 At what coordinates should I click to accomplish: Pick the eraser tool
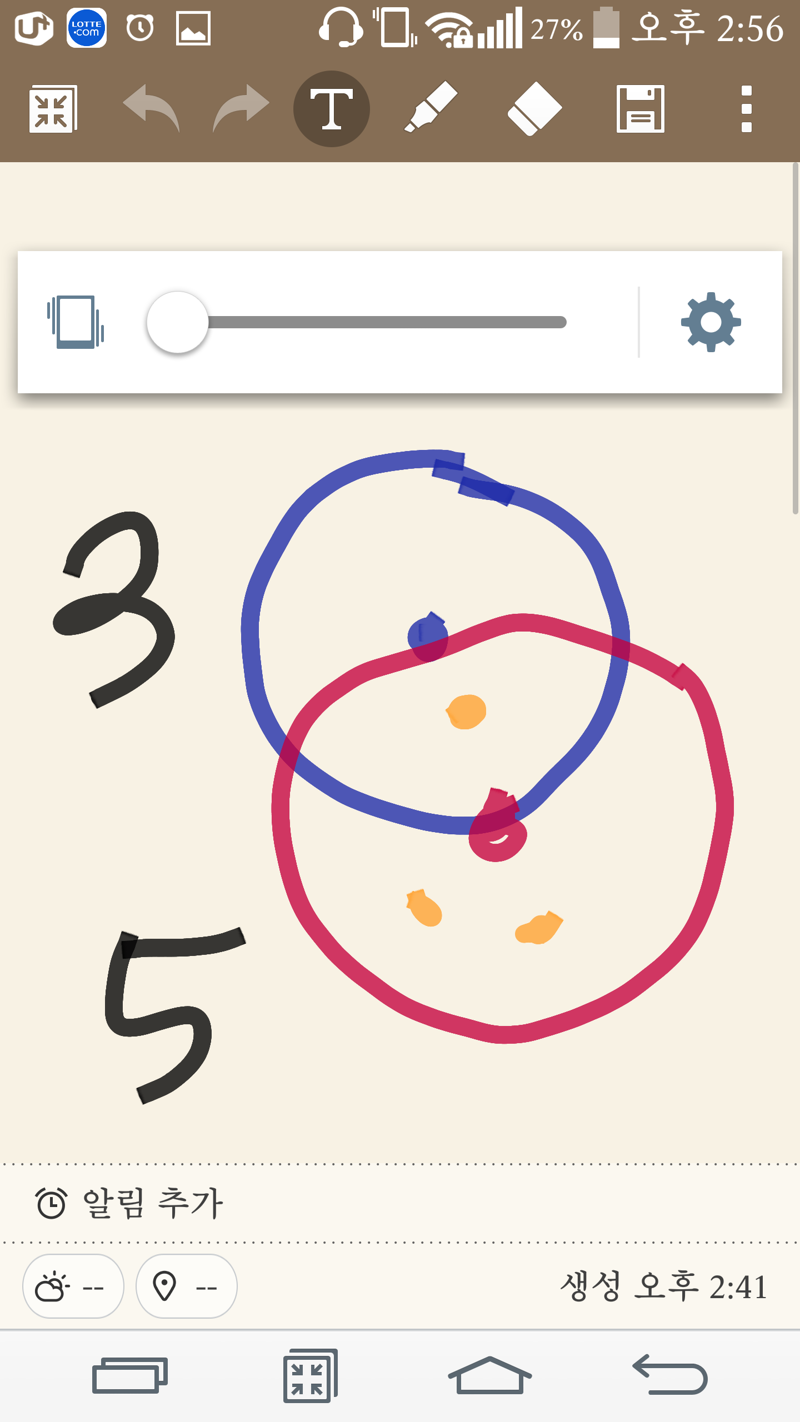534,109
